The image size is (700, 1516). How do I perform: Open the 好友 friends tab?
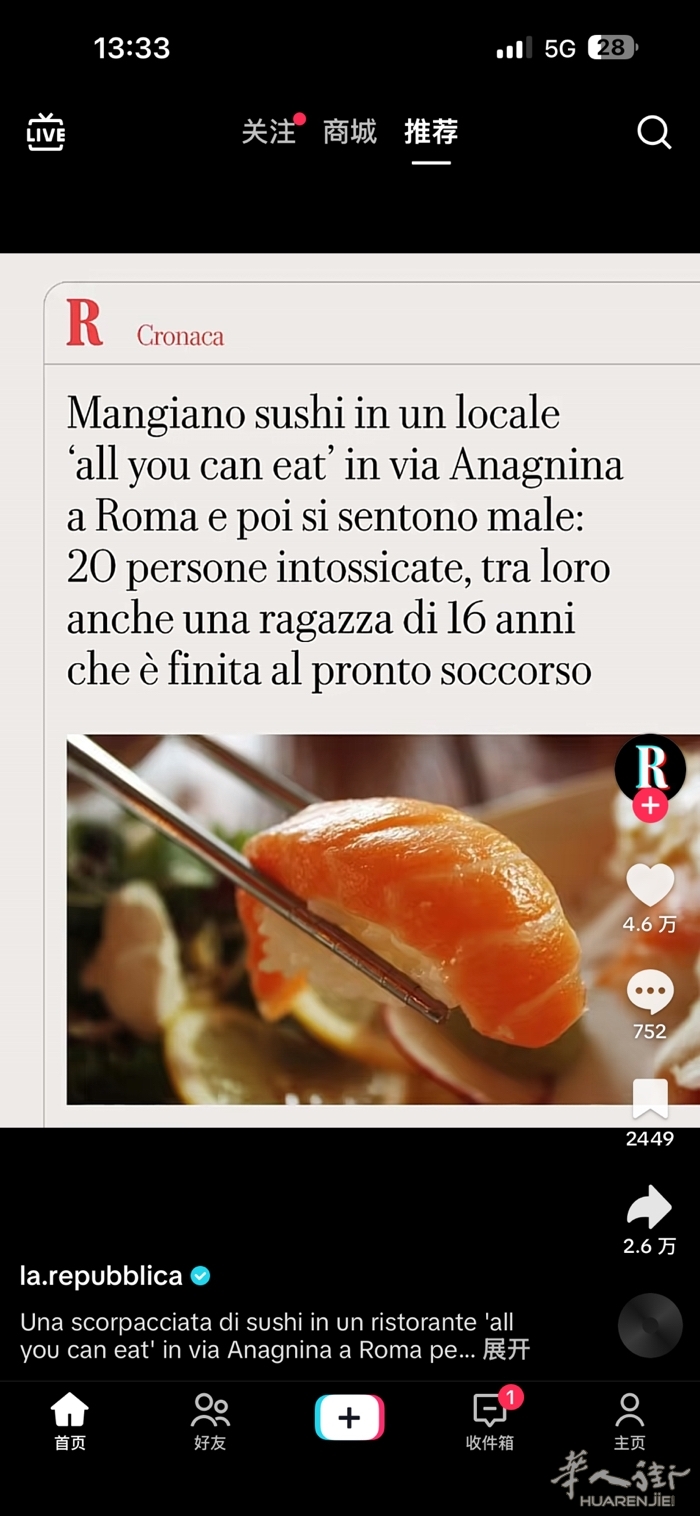click(210, 1420)
